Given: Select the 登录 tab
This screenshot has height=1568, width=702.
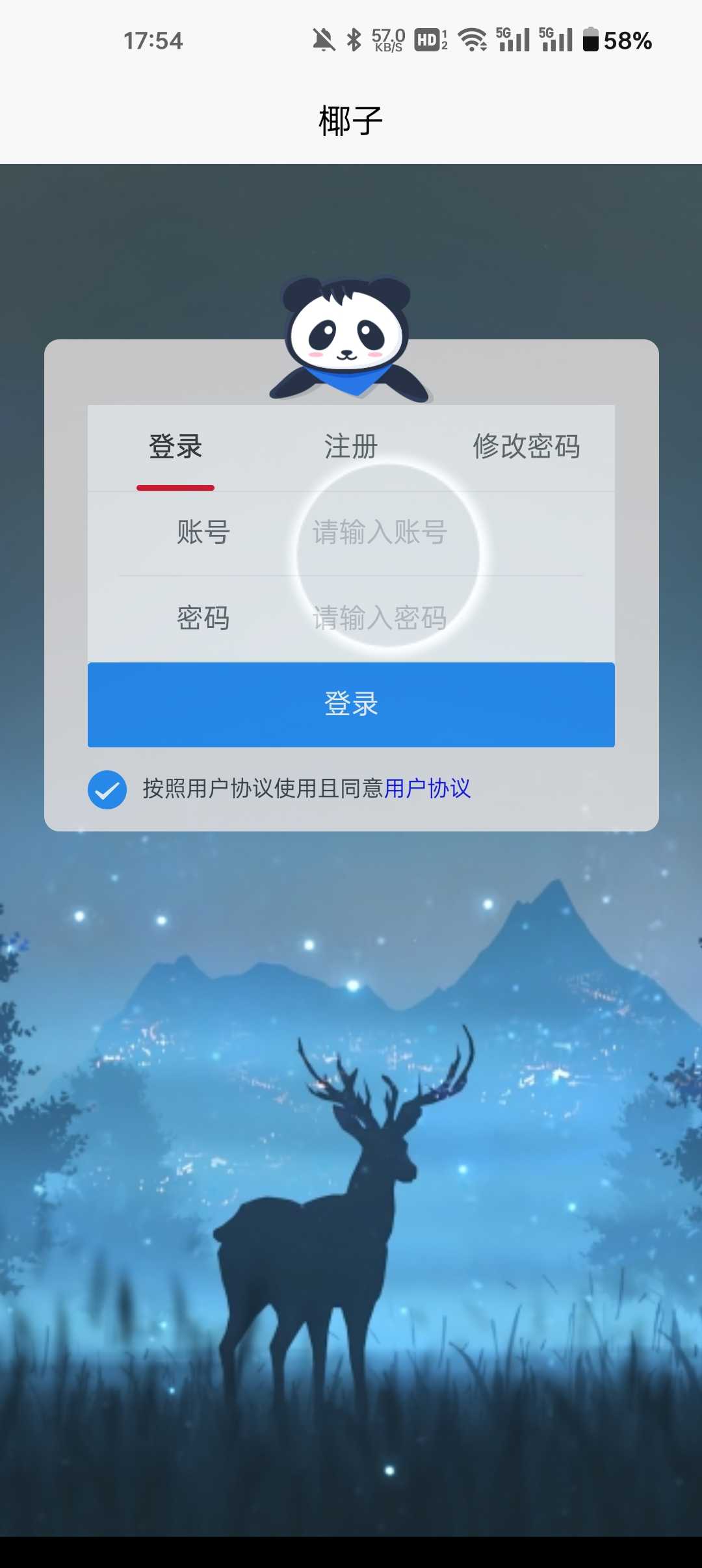Looking at the screenshot, I should 175,447.
